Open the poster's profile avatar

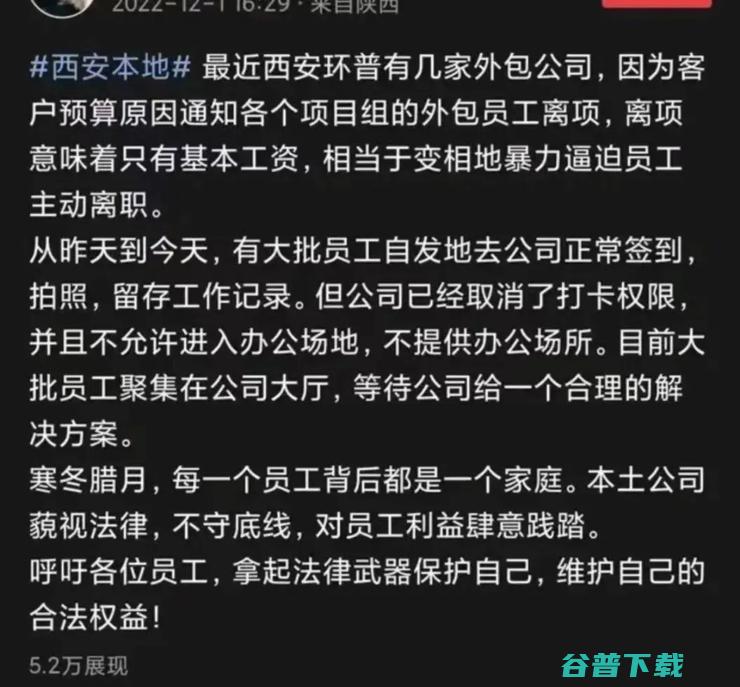(x=60, y=6)
